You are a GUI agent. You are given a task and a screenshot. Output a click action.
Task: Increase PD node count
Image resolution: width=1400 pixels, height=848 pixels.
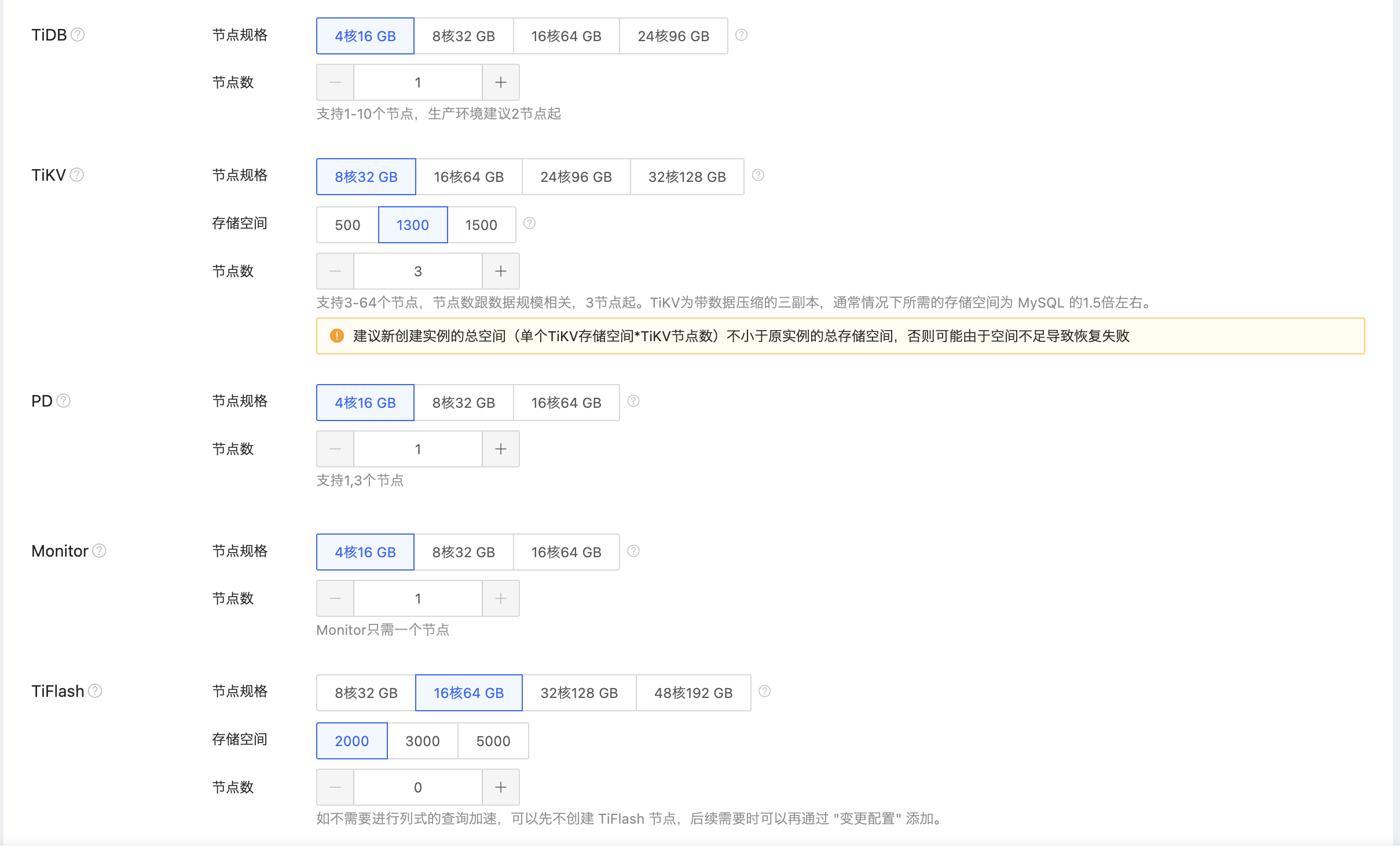click(500, 449)
